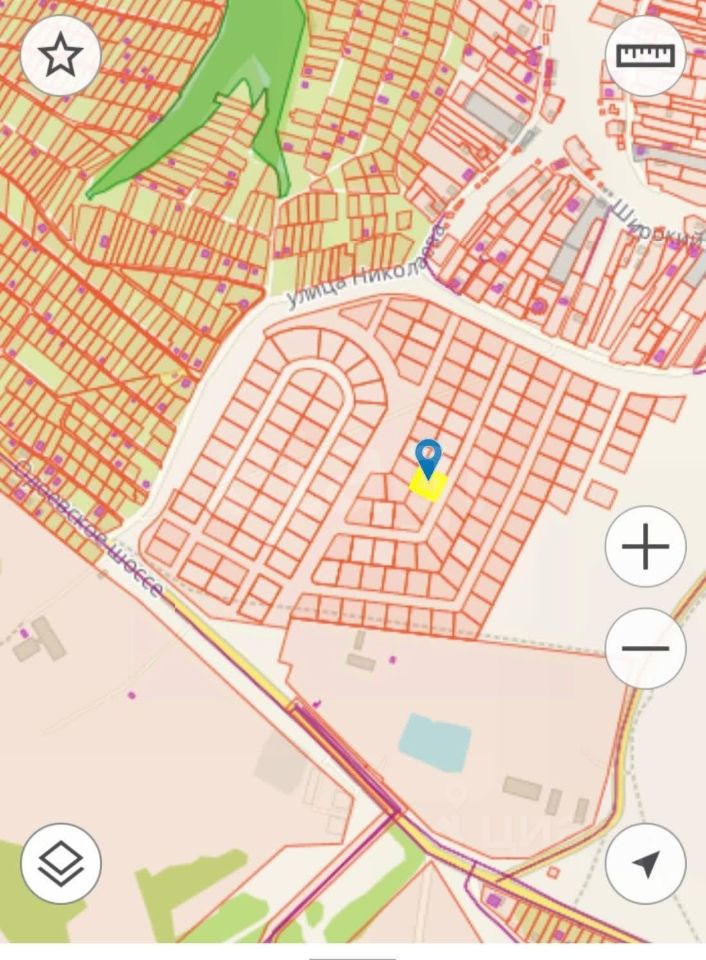Image resolution: width=706 pixels, height=960 pixels.
Task: Open the map layers selector
Action: [60, 863]
